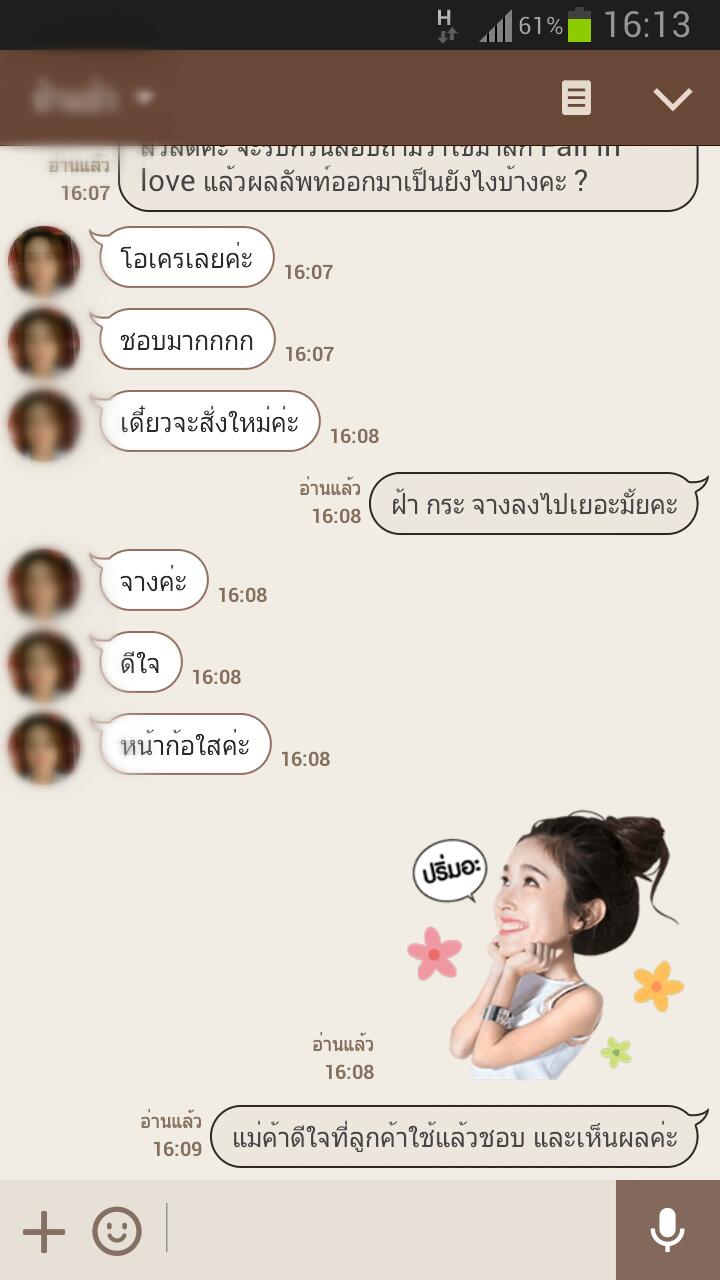Open the plus attachment menu

[x=44, y=1231]
